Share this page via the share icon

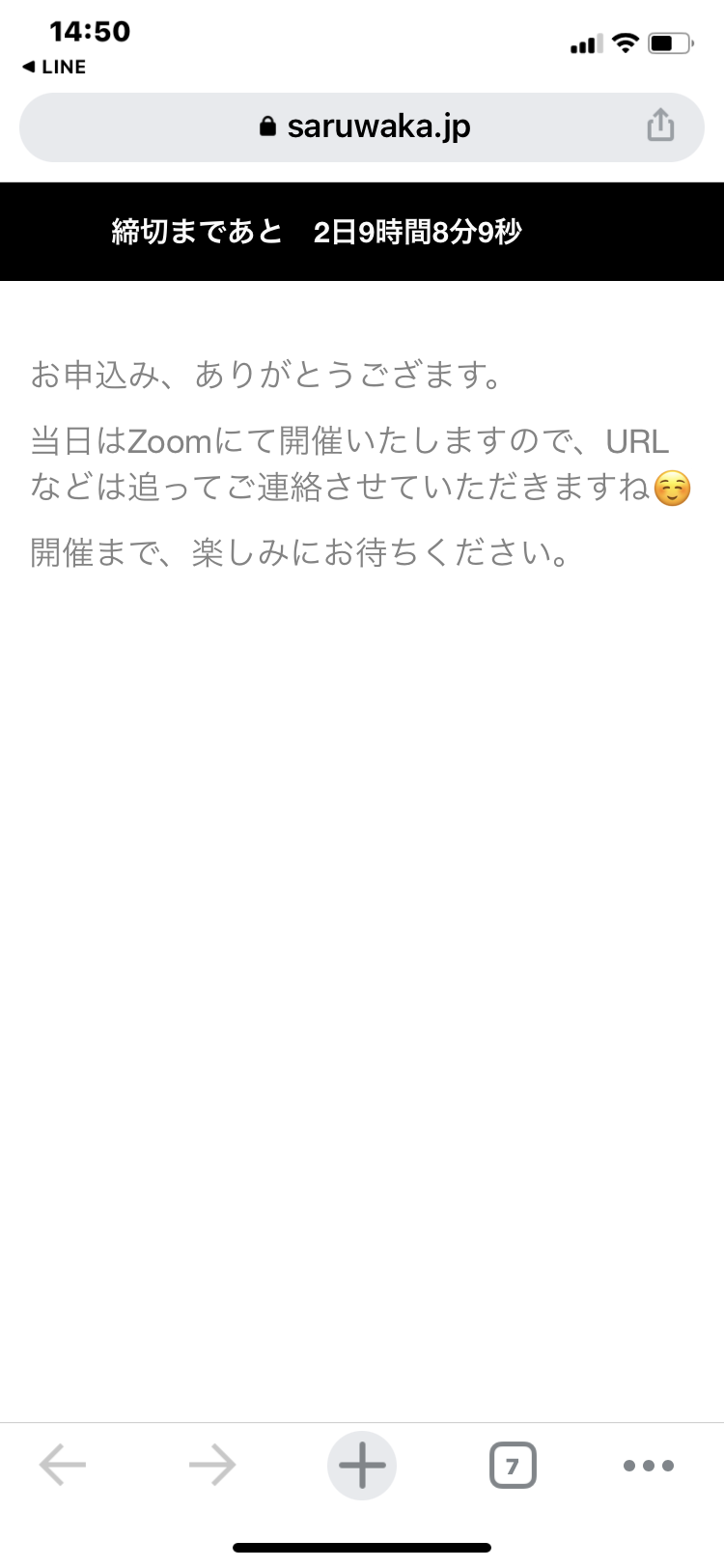pos(660,126)
